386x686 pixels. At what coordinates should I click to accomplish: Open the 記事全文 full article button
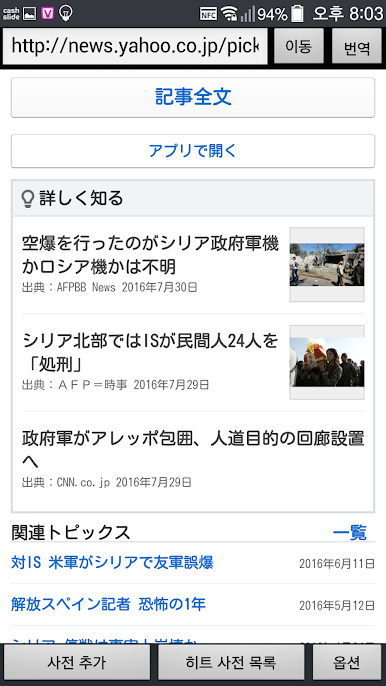click(193, 97)
